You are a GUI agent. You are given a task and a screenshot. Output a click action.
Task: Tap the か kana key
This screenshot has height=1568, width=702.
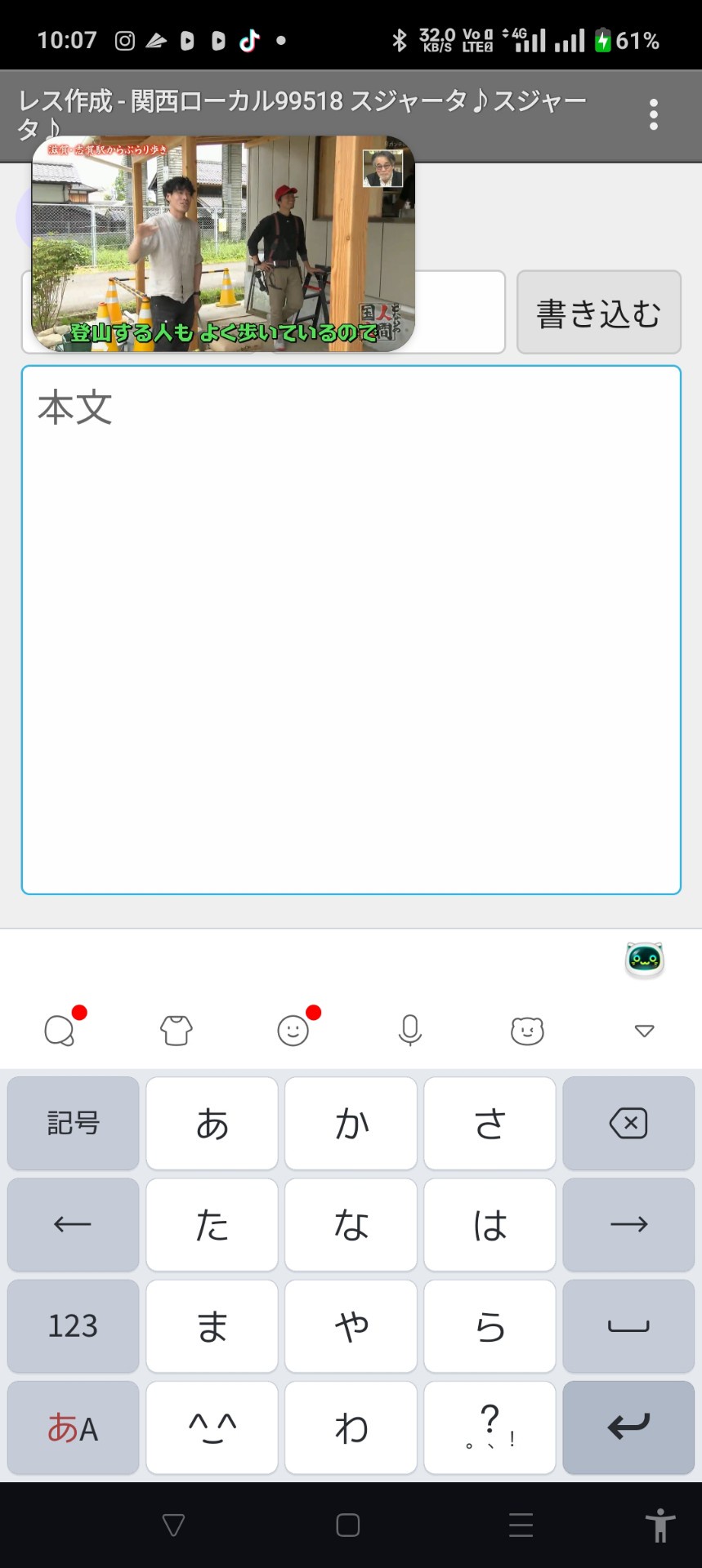351,1123
